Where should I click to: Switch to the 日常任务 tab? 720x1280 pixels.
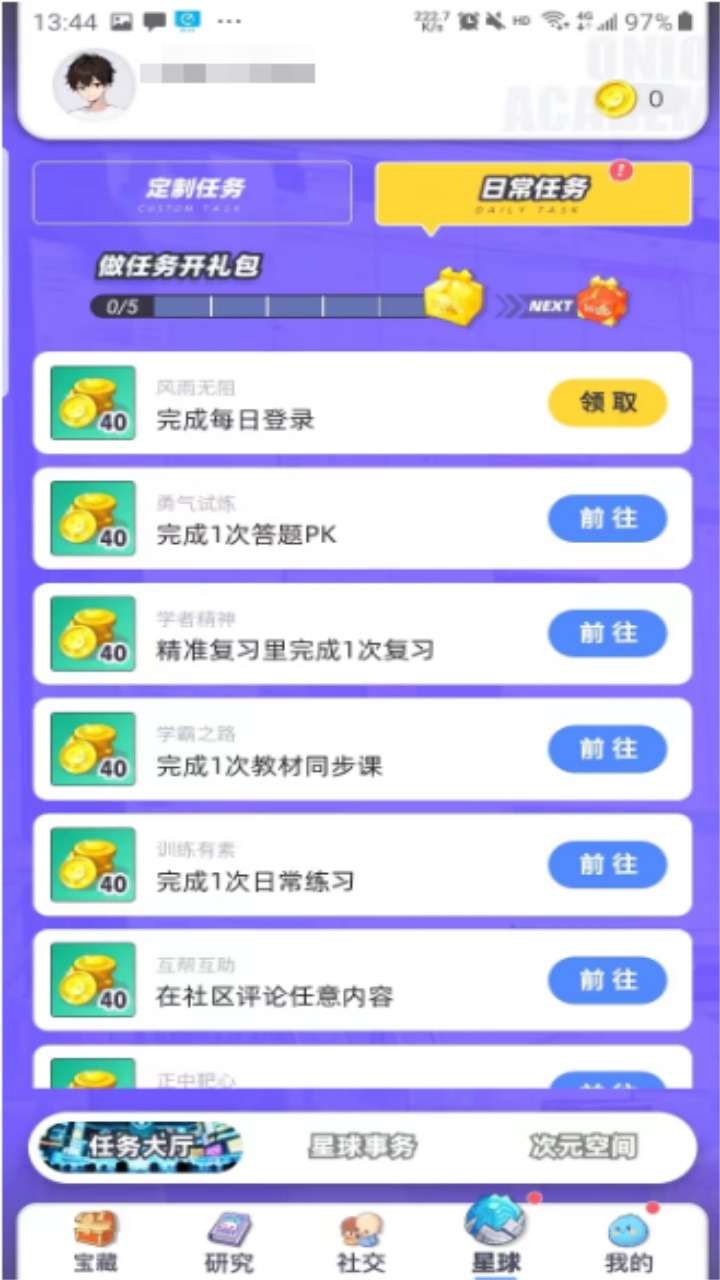pos(533,188)
